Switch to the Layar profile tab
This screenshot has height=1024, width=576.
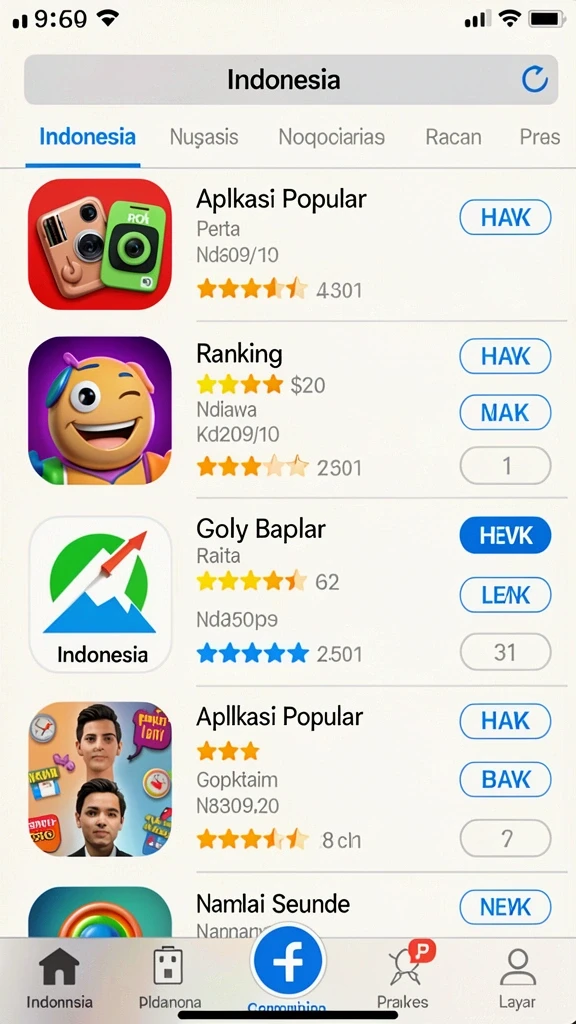517,976
